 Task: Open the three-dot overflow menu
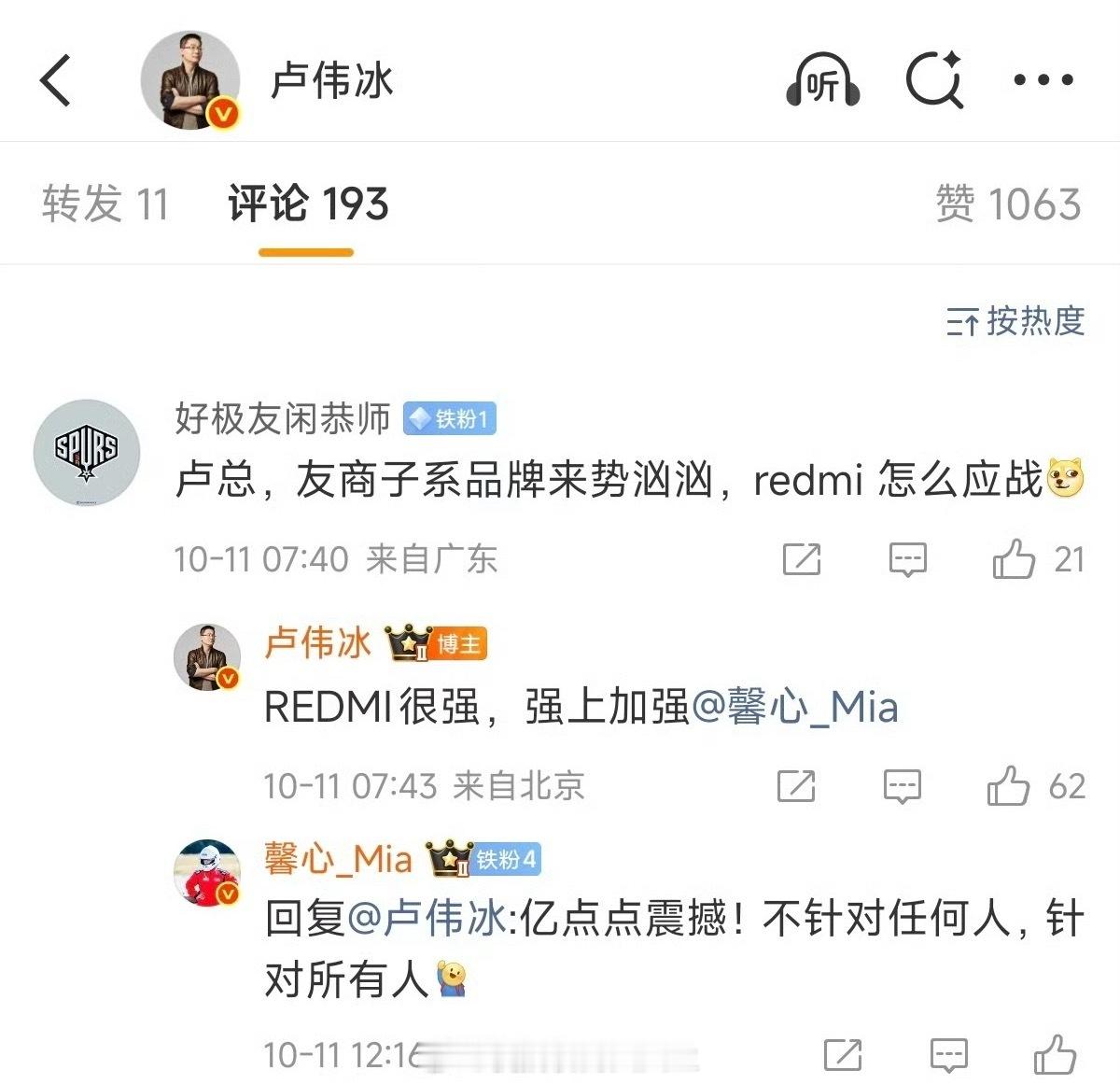tap(1043, 80)
